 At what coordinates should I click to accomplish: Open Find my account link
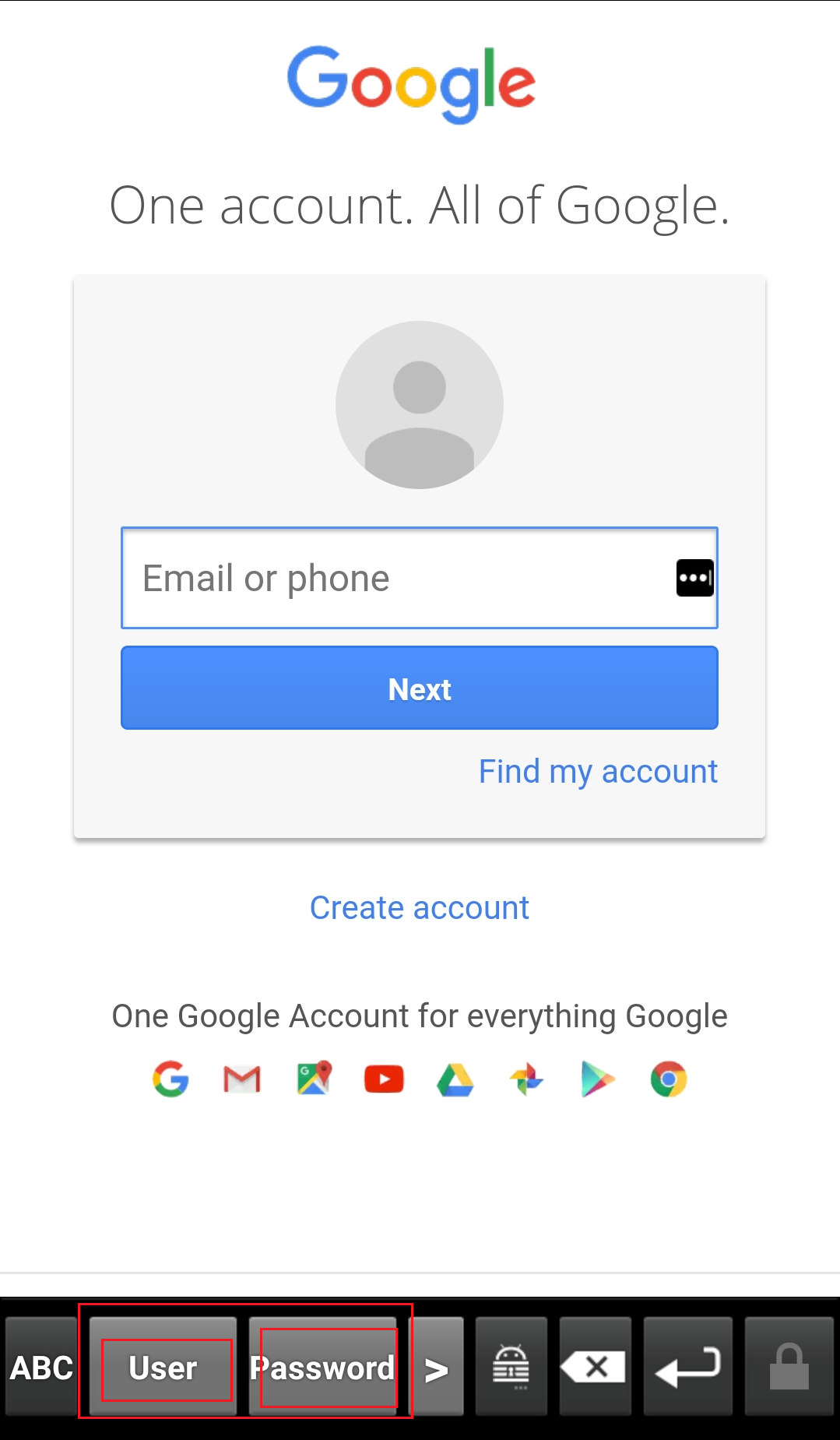(x=597, y=772)
